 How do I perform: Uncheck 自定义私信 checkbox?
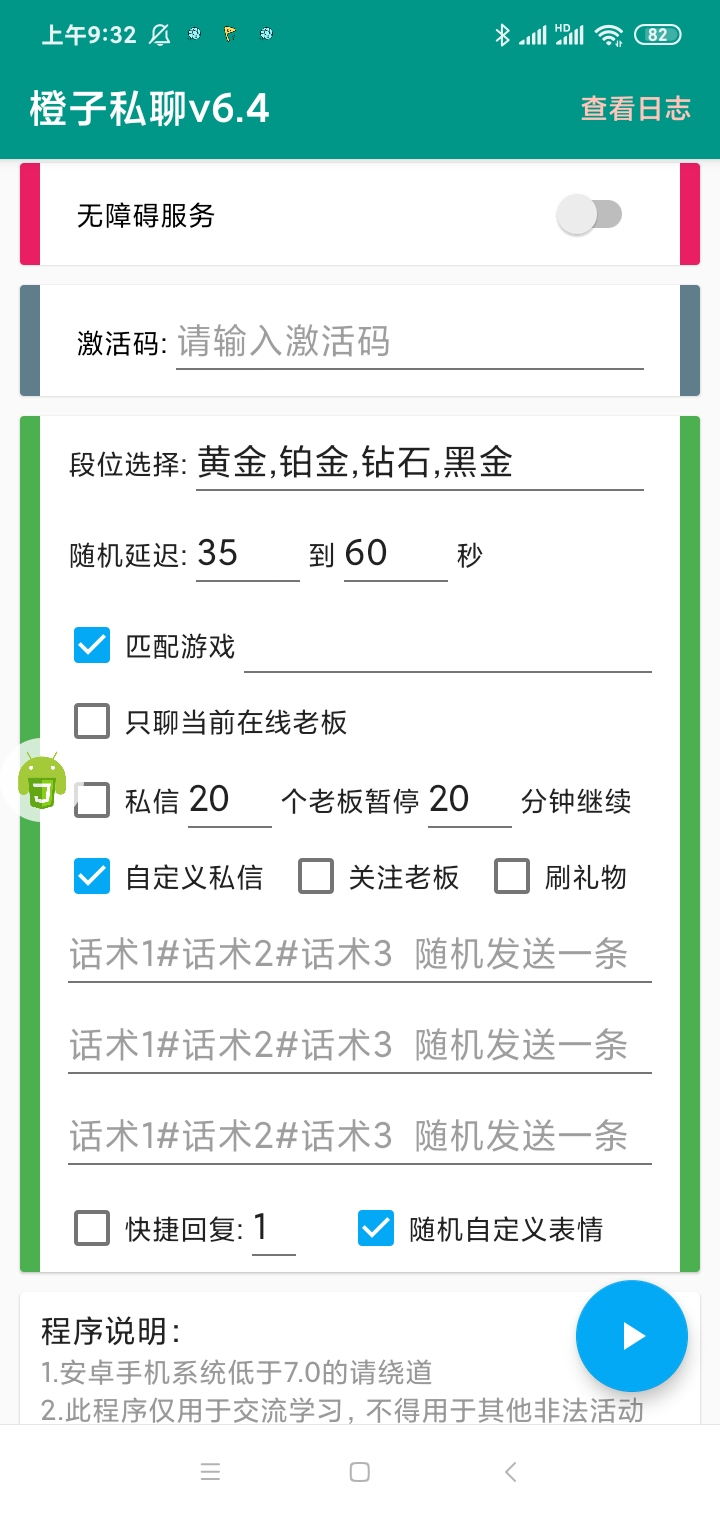pyautogui.click(x=92, y=877)
